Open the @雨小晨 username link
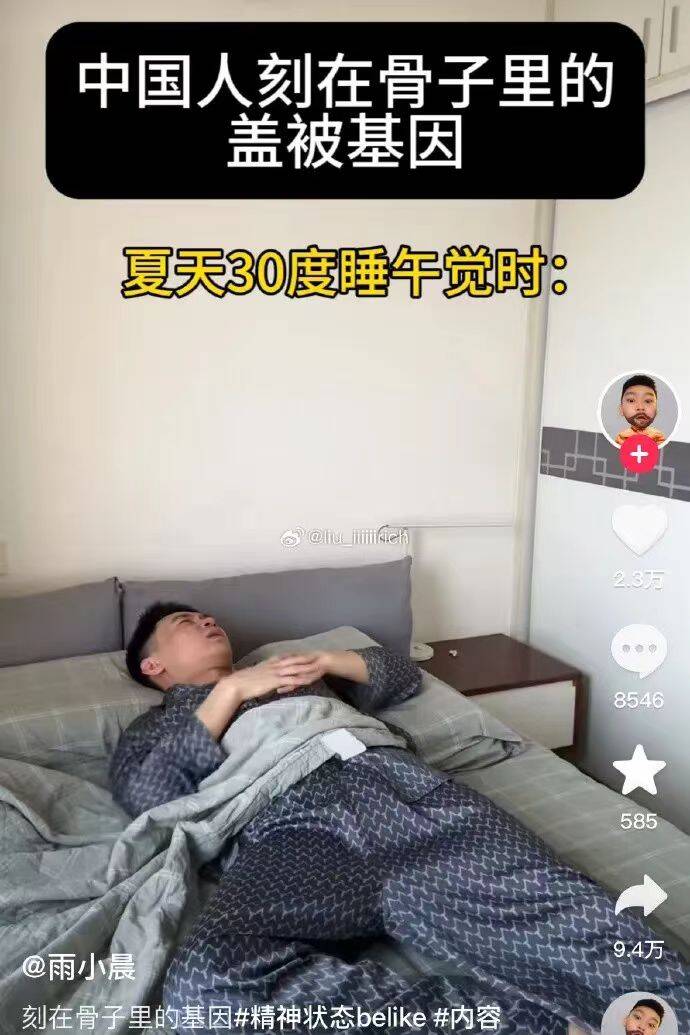This screenshot has height=1035, width=690. [x=79, y=967]
